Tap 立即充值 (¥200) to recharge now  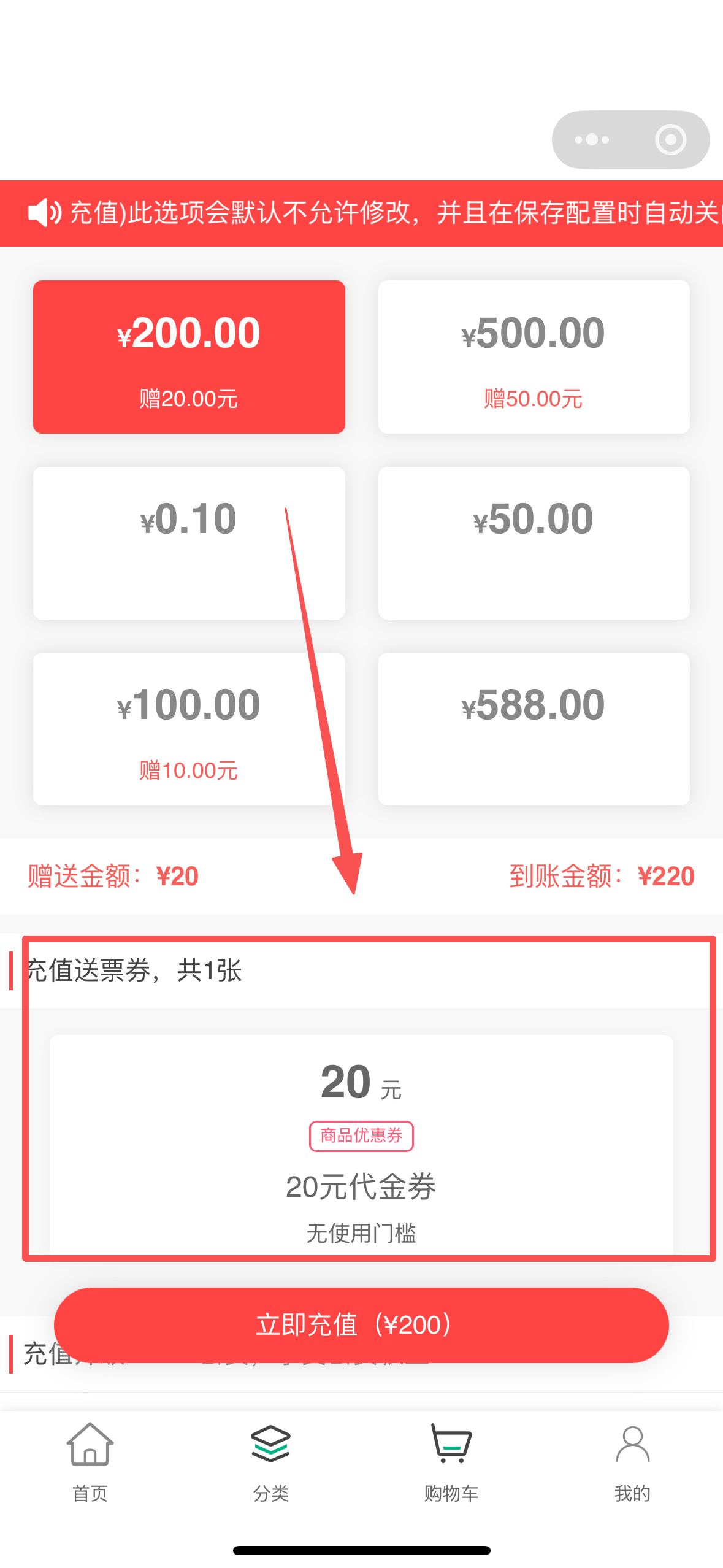coord(361,1325)
